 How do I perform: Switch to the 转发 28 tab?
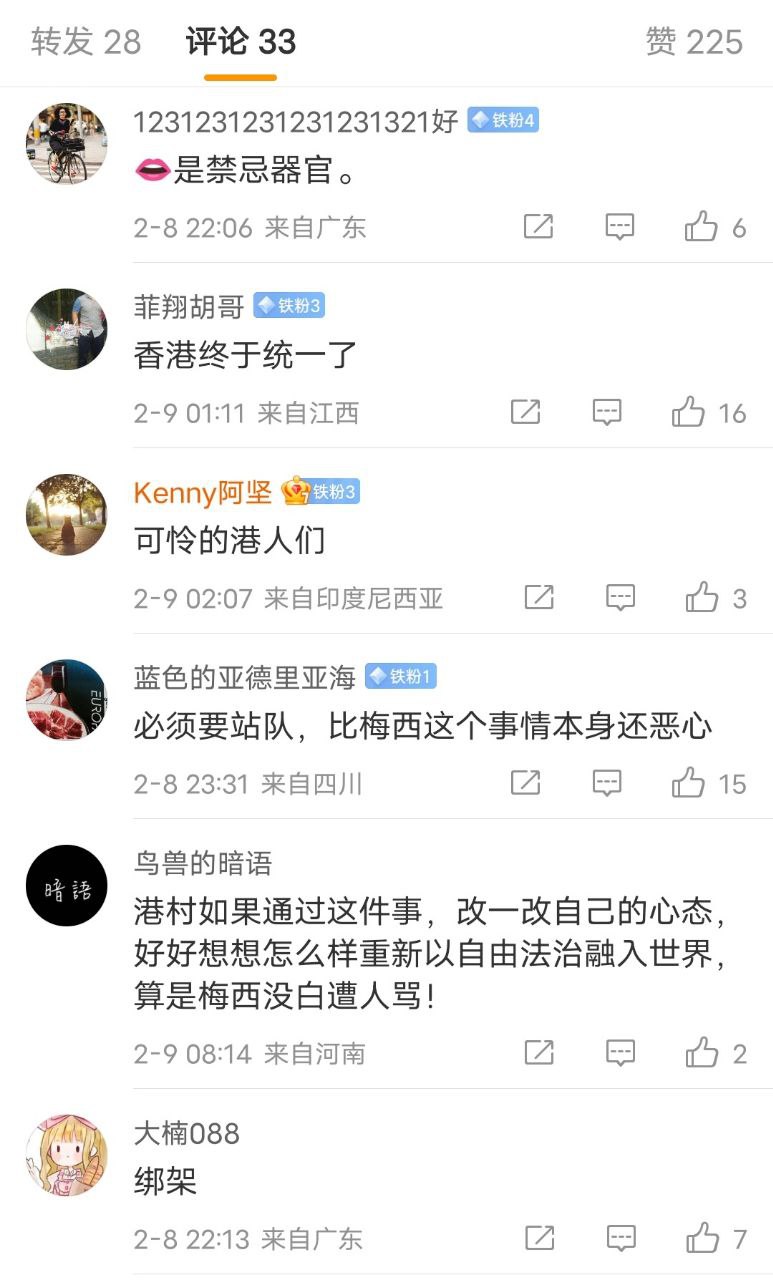(86, 42)
